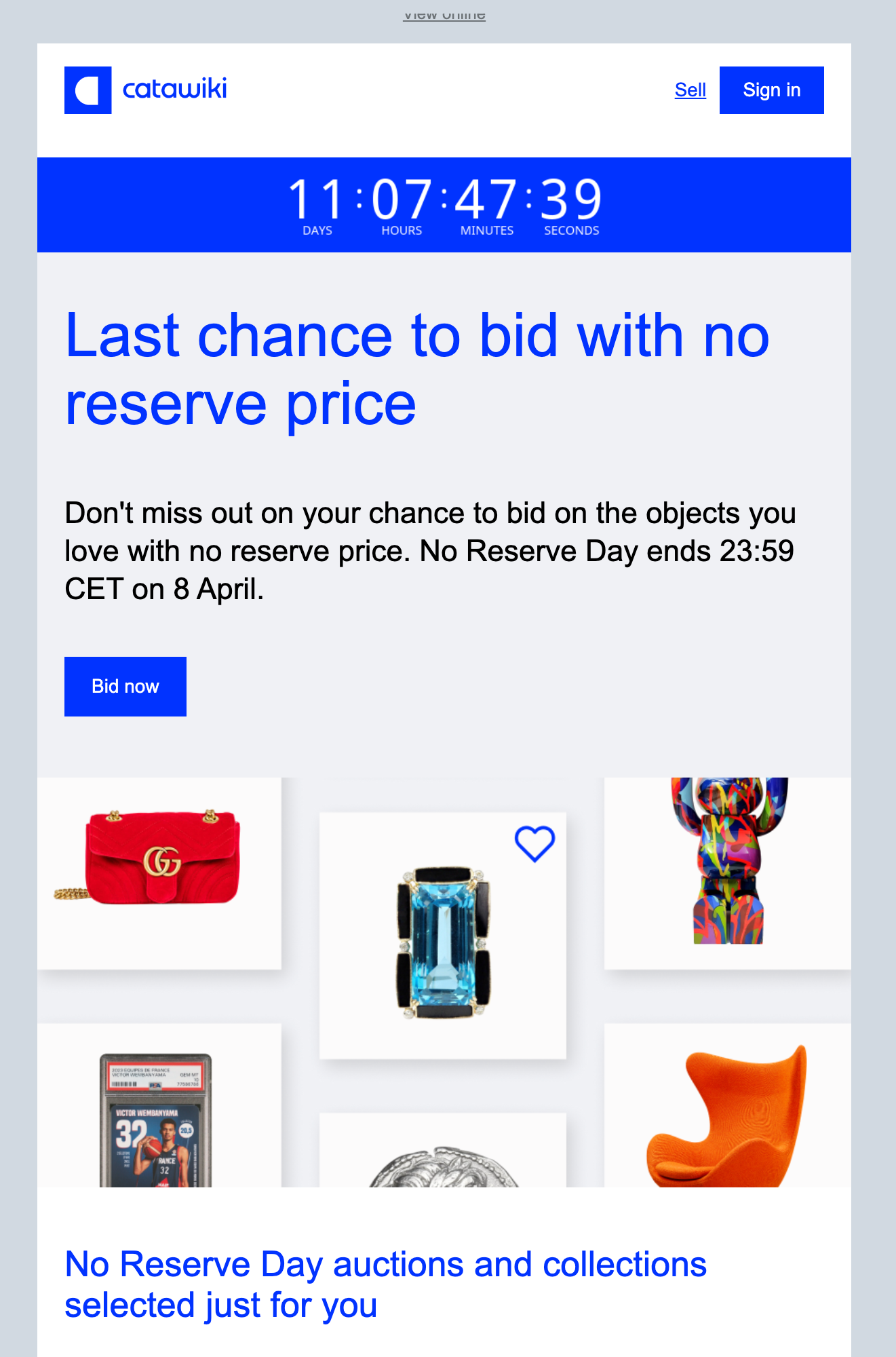Open the View online link

(x=444, y=15)
